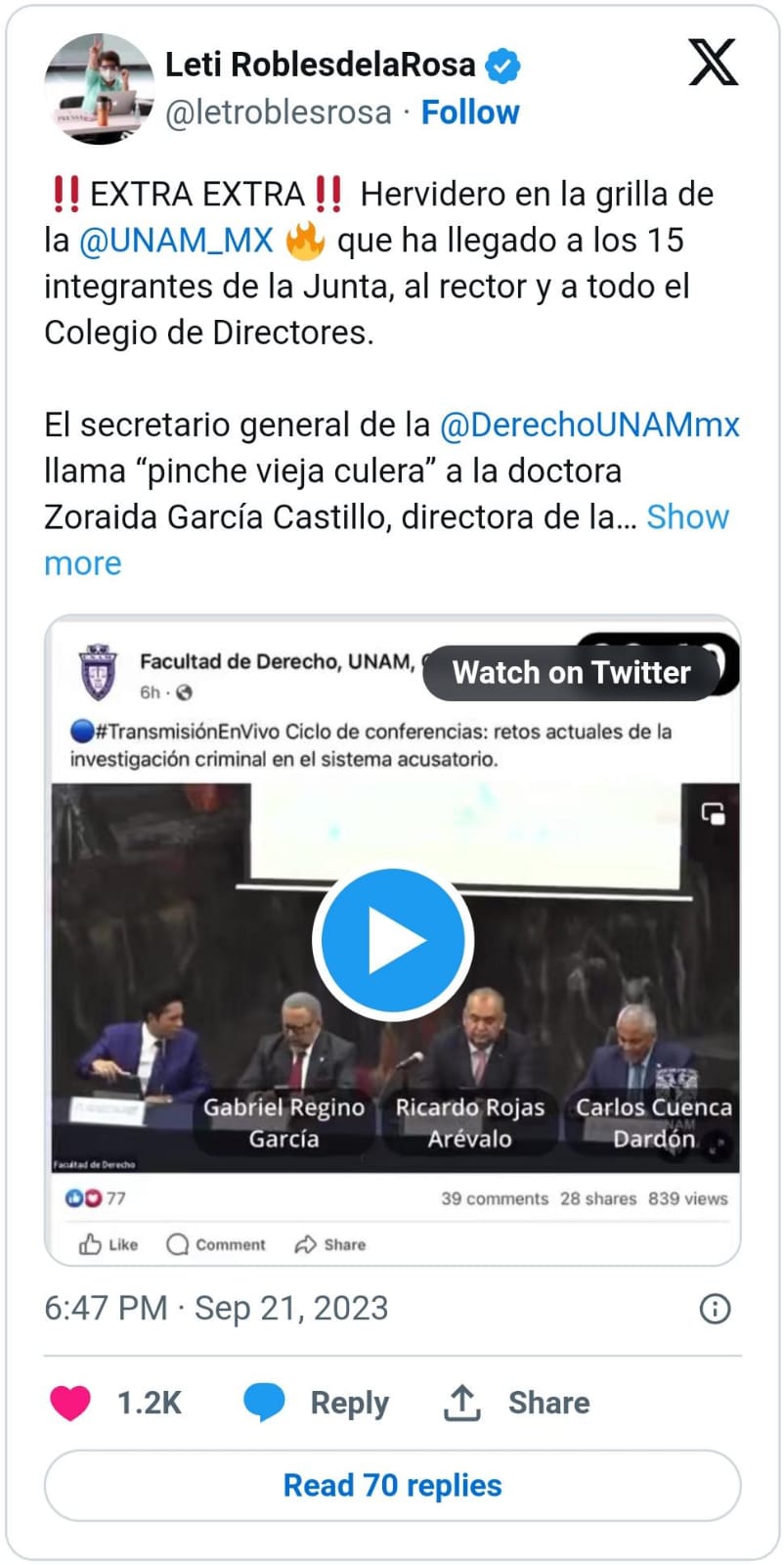
Task: Expand the tweet with Show more
Action: [386, 540]
